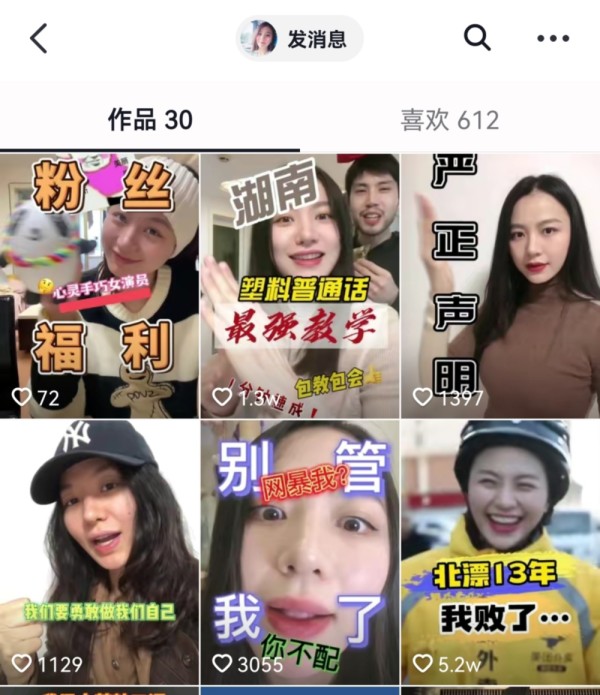Image resolution: width=600 pixels, height=695 pixels.
Task: Tap the 发消息 message button
Action: 300,39
